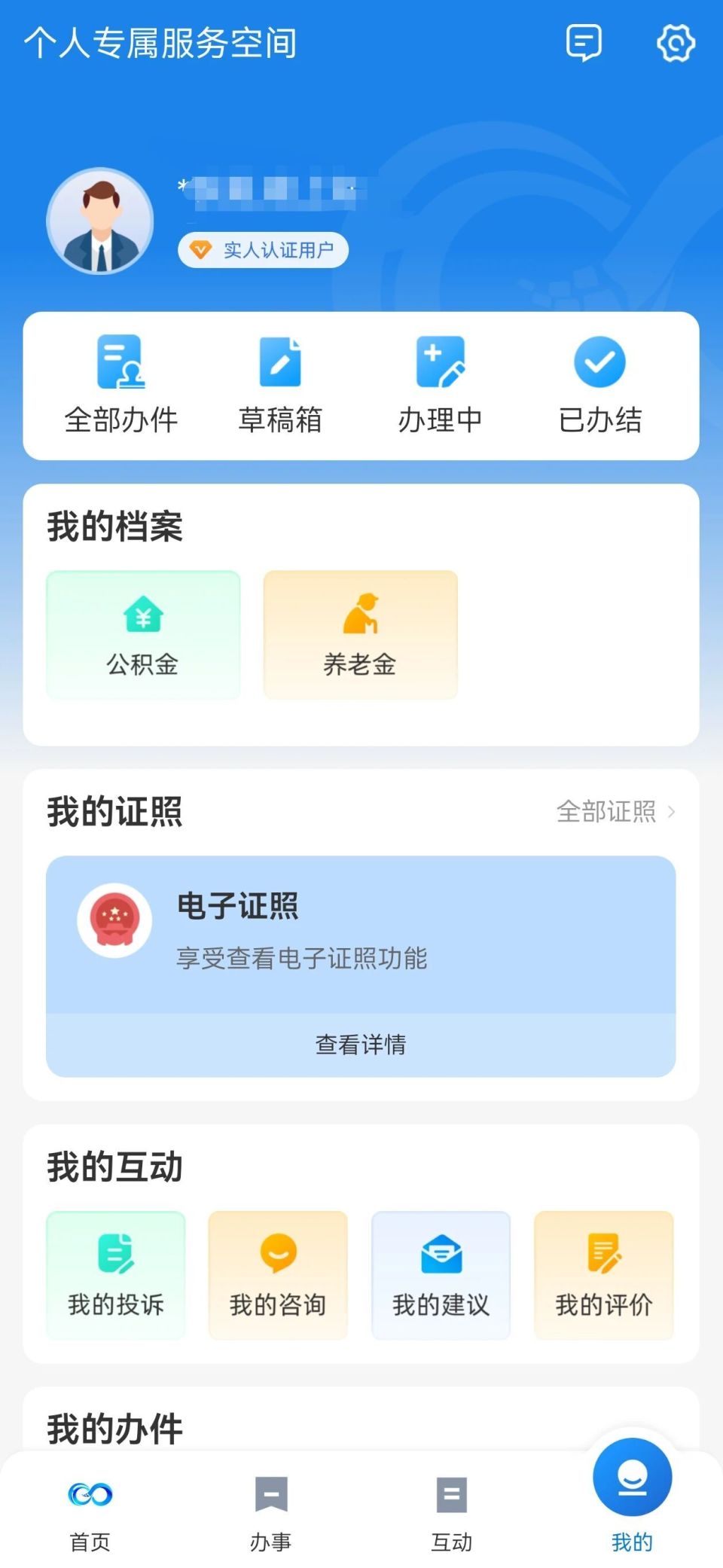Open the 我的咨询 consultation icon
The width and height of the screenshot is (723, 1568).
(x=277, y=1275)
